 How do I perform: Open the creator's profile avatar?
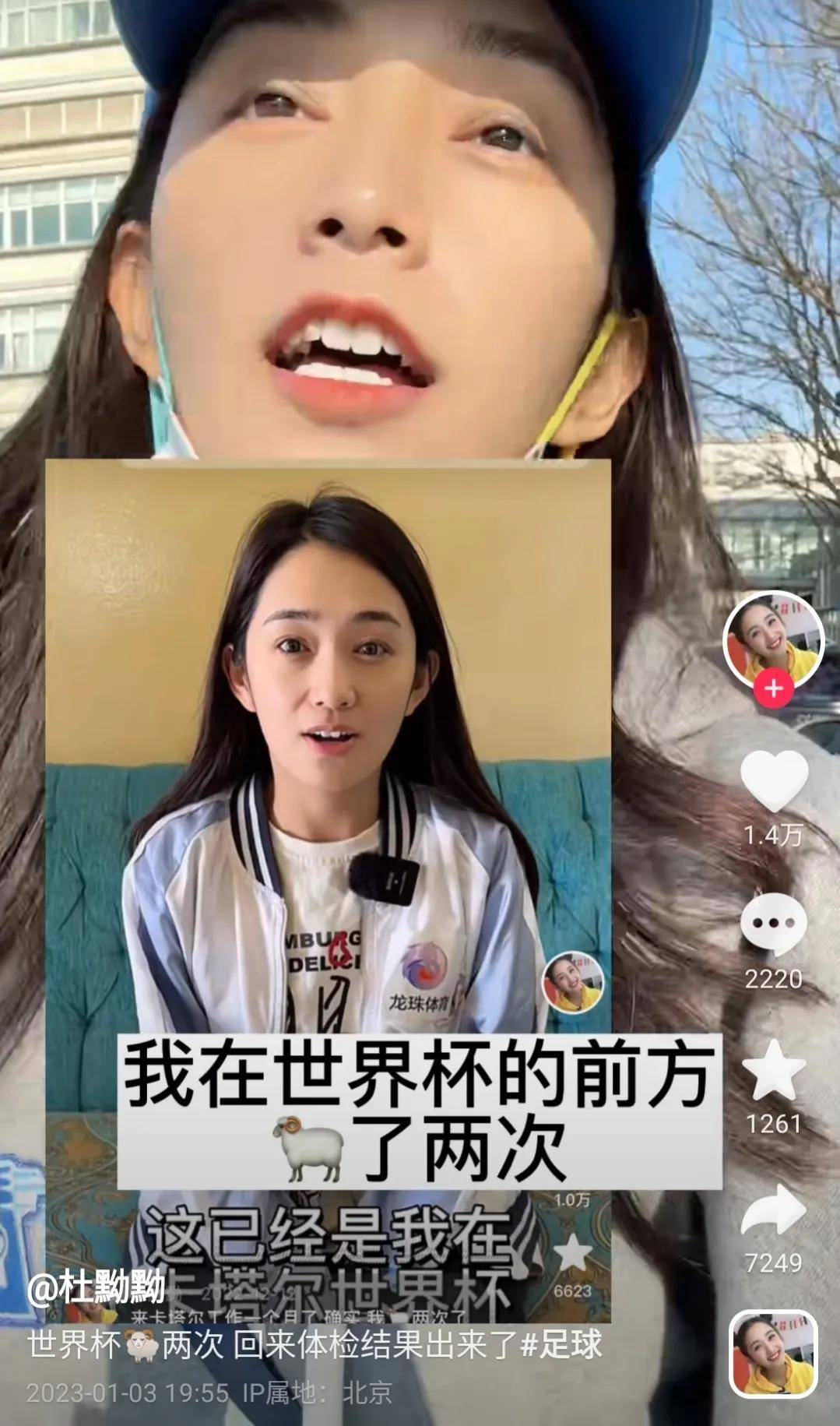[773, 640]
